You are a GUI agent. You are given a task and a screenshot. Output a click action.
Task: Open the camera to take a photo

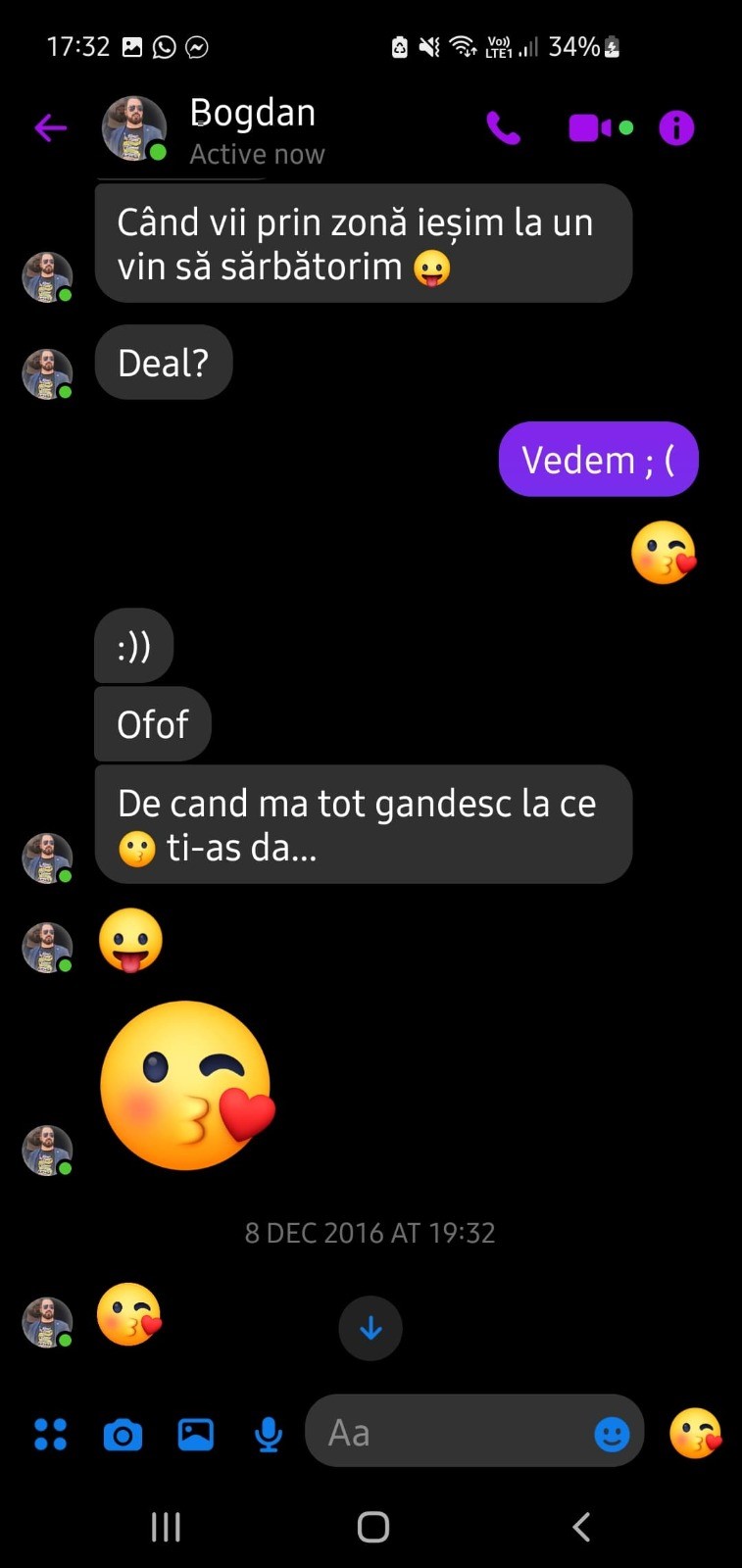[123, 1435]
